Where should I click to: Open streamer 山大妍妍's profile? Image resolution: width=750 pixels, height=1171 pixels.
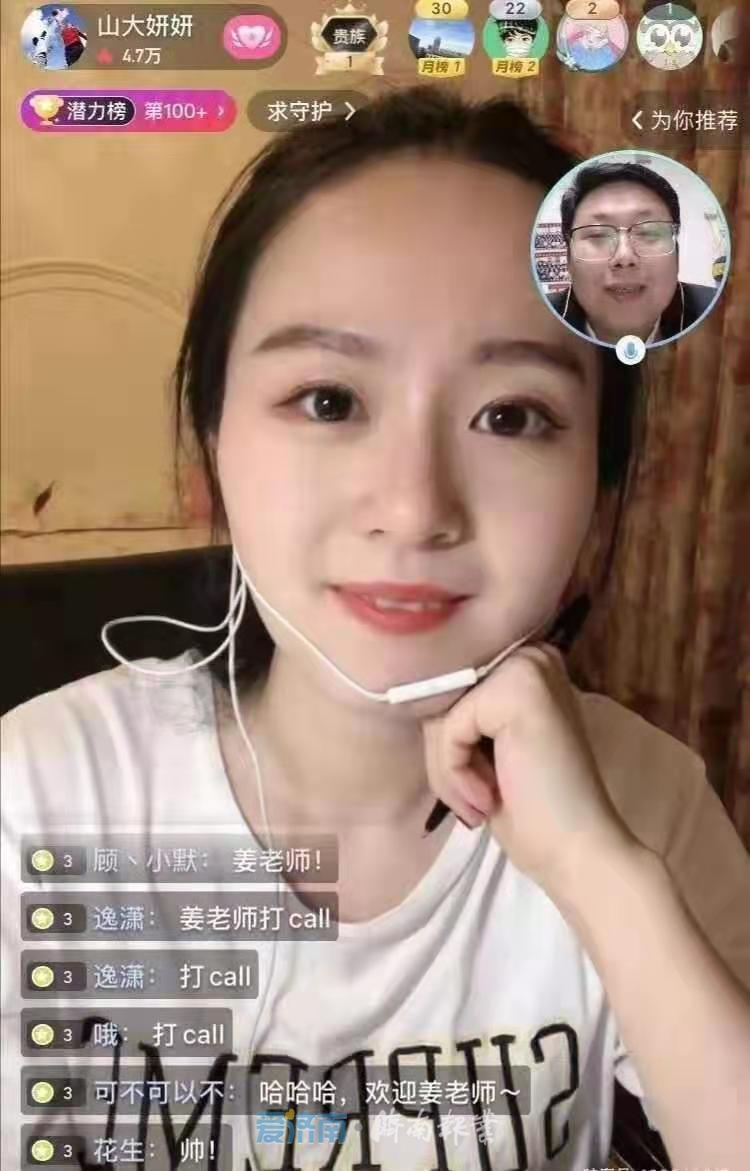(x=54, y=37)
